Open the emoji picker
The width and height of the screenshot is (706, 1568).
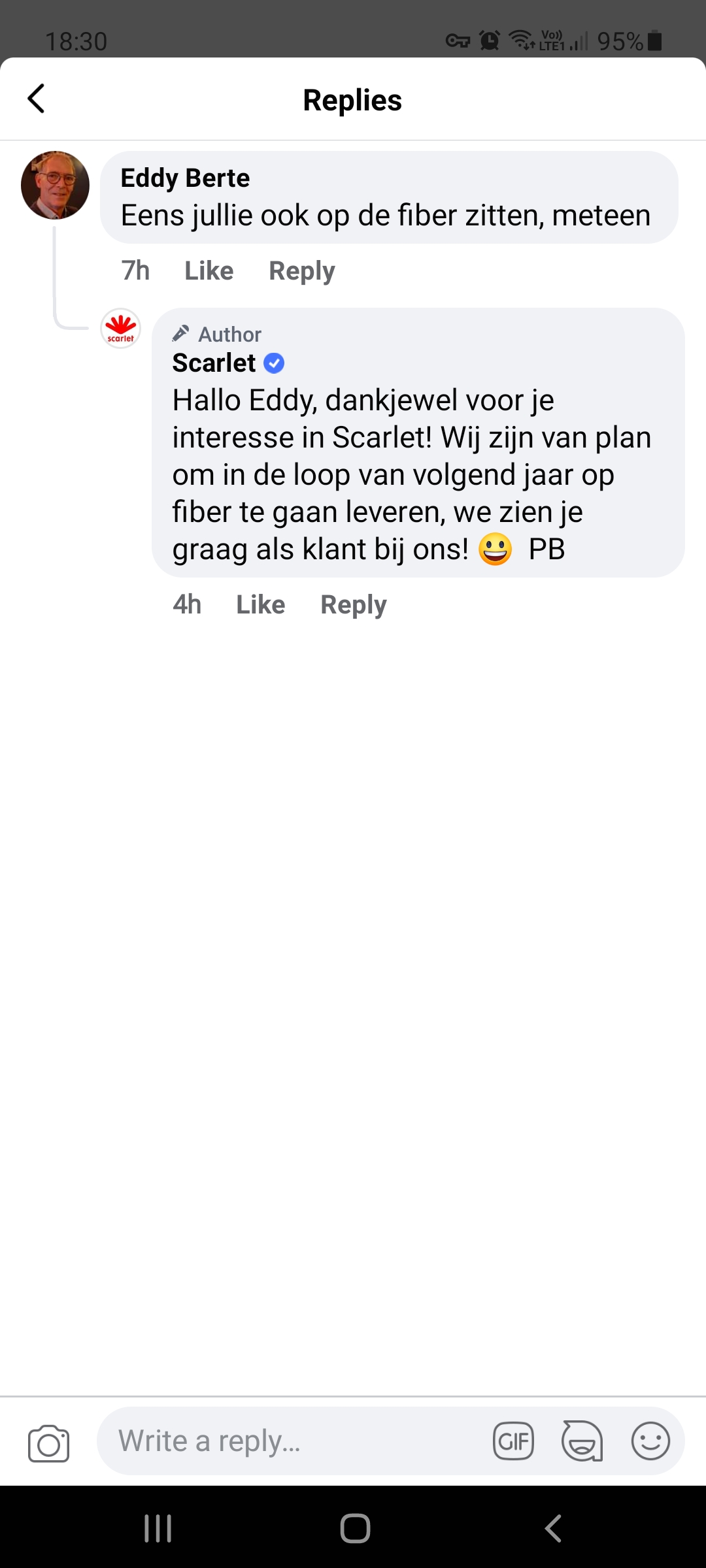(x=650, y=1441)
